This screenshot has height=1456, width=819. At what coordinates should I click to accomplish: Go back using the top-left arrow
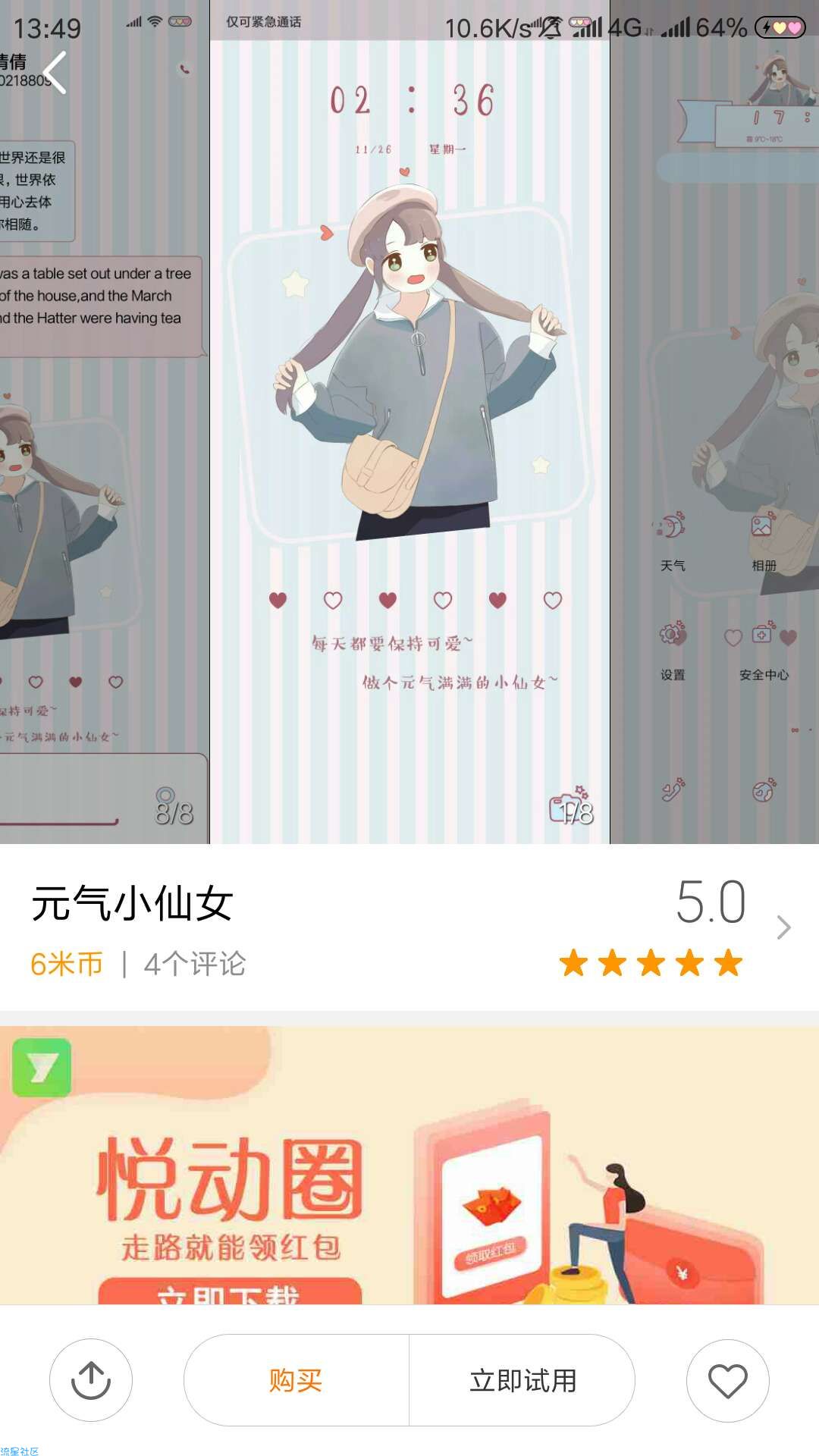pos(55,73)
